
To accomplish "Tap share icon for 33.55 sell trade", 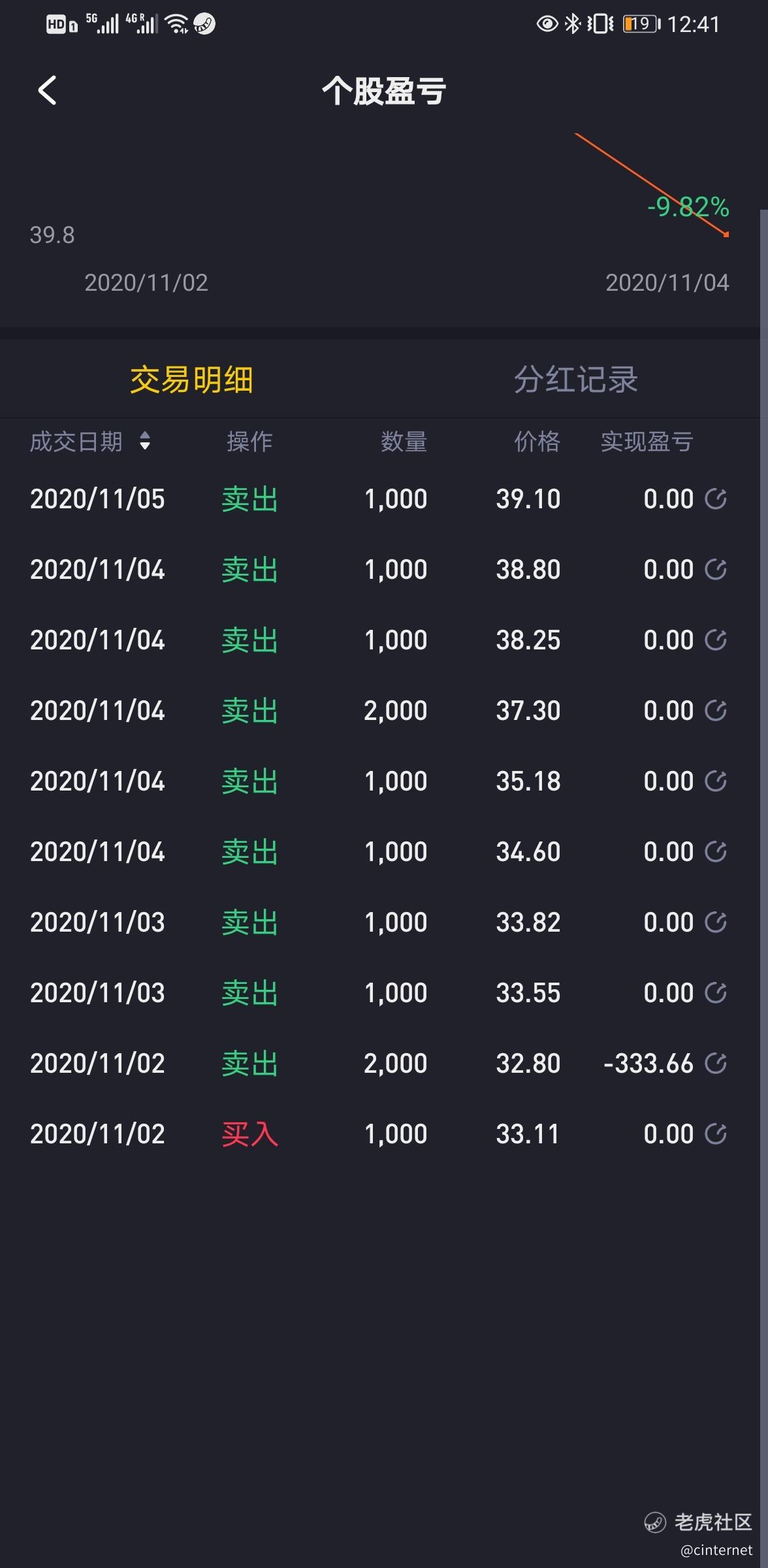I will tap(716, 993).
